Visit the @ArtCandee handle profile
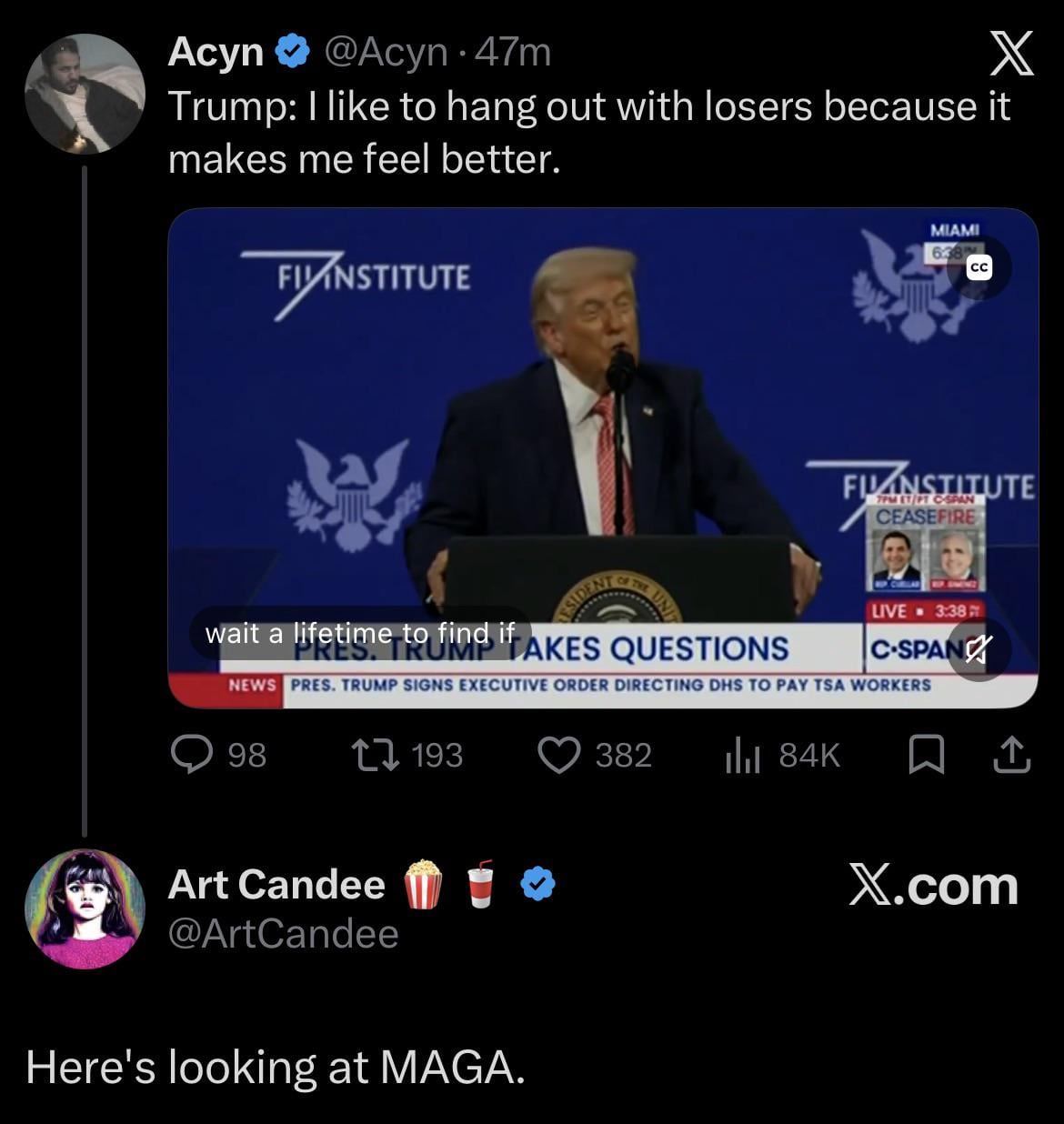Screen dimensions: 1064x1124 click(283, 934)
